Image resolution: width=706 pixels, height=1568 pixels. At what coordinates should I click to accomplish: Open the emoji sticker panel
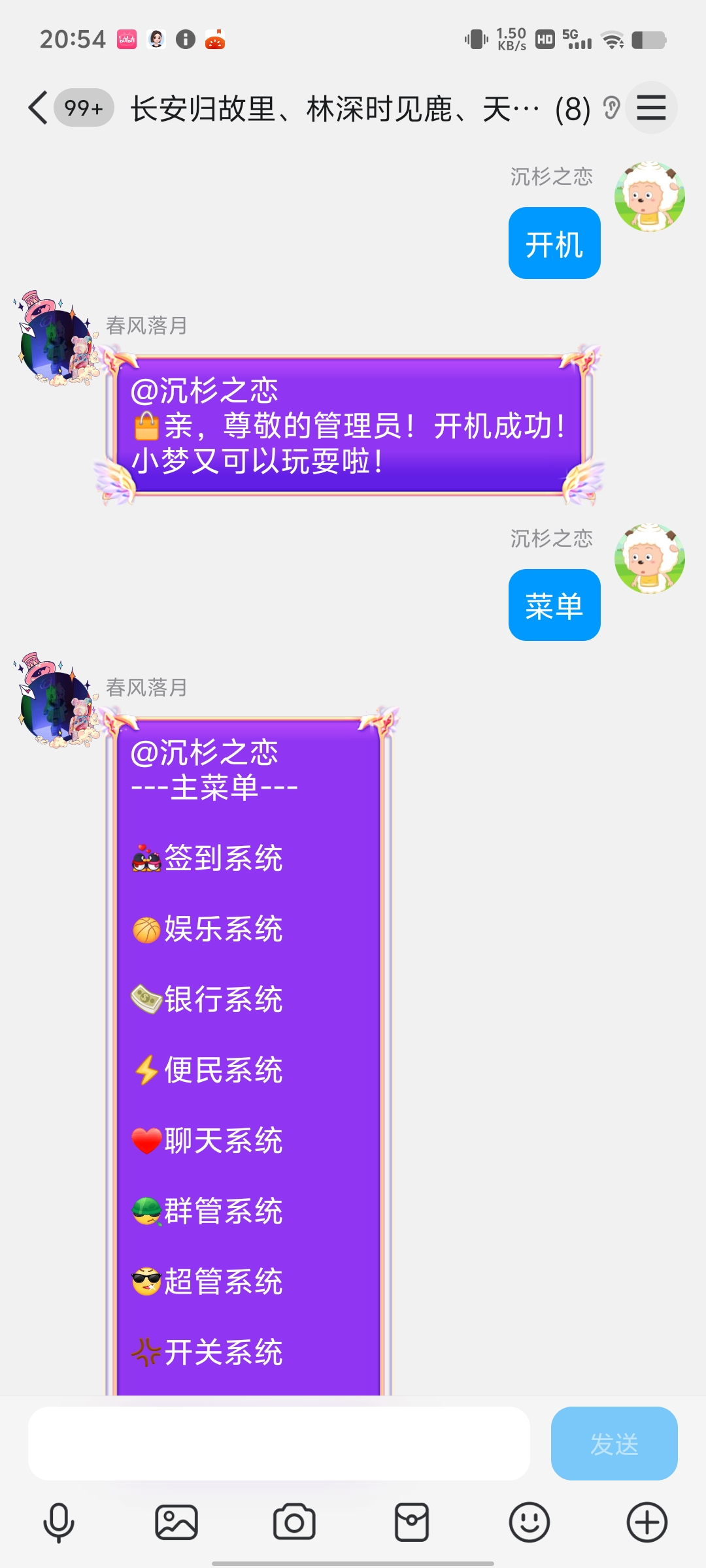pyautogui.click(x=529, y=1522)
